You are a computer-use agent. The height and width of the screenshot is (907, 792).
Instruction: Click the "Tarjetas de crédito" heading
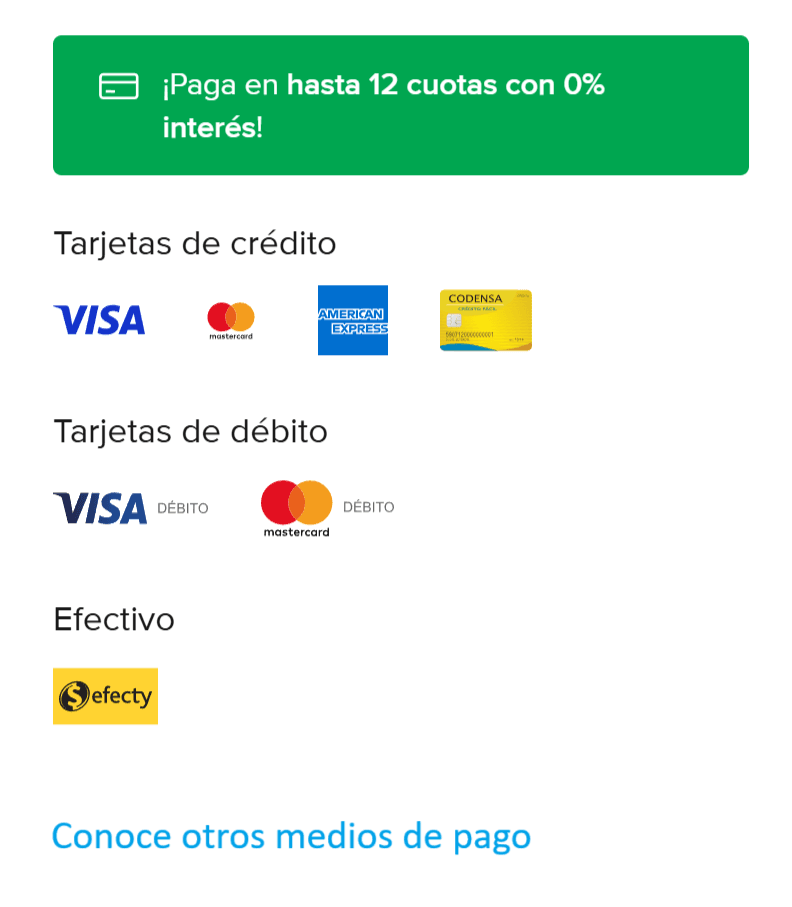194,243
